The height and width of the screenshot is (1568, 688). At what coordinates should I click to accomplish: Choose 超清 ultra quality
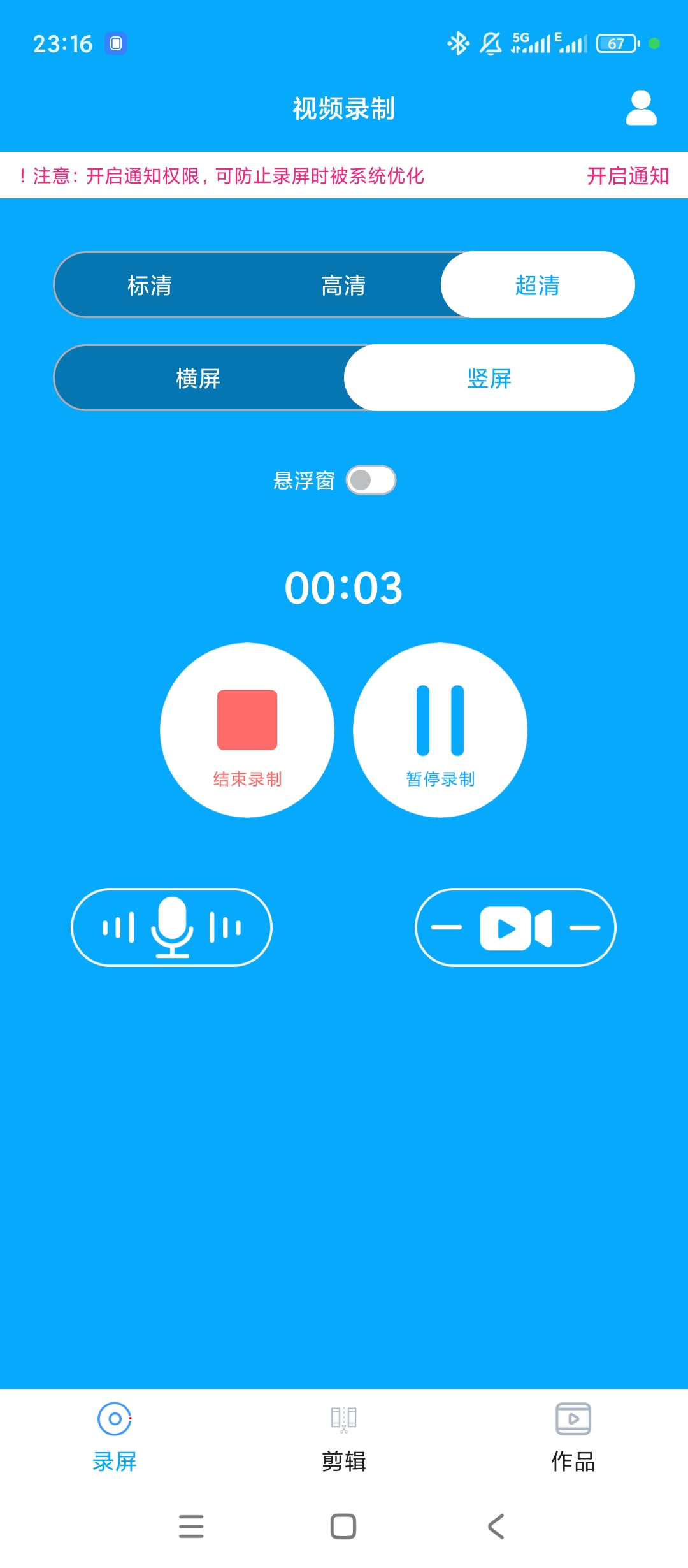pyautogui.click(x=538, y=285)
